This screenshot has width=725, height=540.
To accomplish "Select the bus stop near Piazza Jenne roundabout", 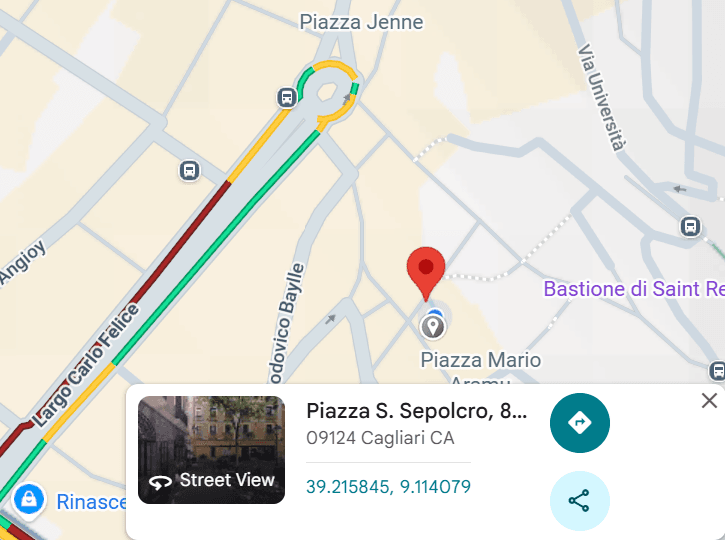I will coord(287,98).
